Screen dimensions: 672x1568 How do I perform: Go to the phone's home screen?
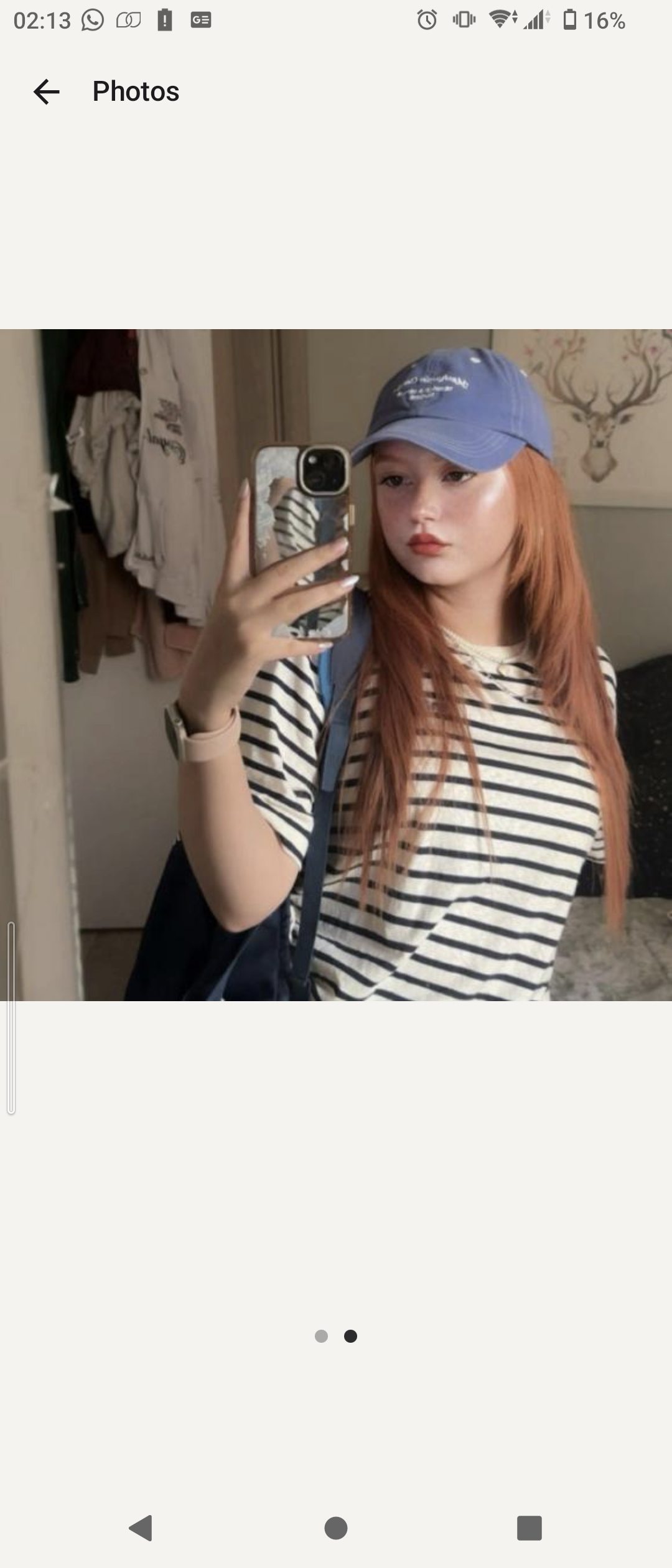(x=336, y=1528)
